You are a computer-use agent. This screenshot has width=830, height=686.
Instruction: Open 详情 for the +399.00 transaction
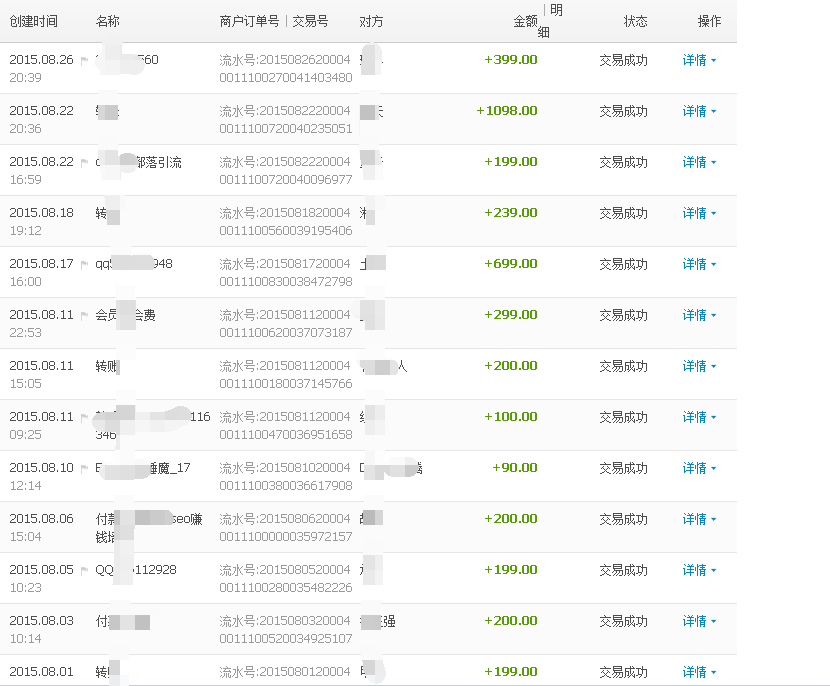click(695, 60)
